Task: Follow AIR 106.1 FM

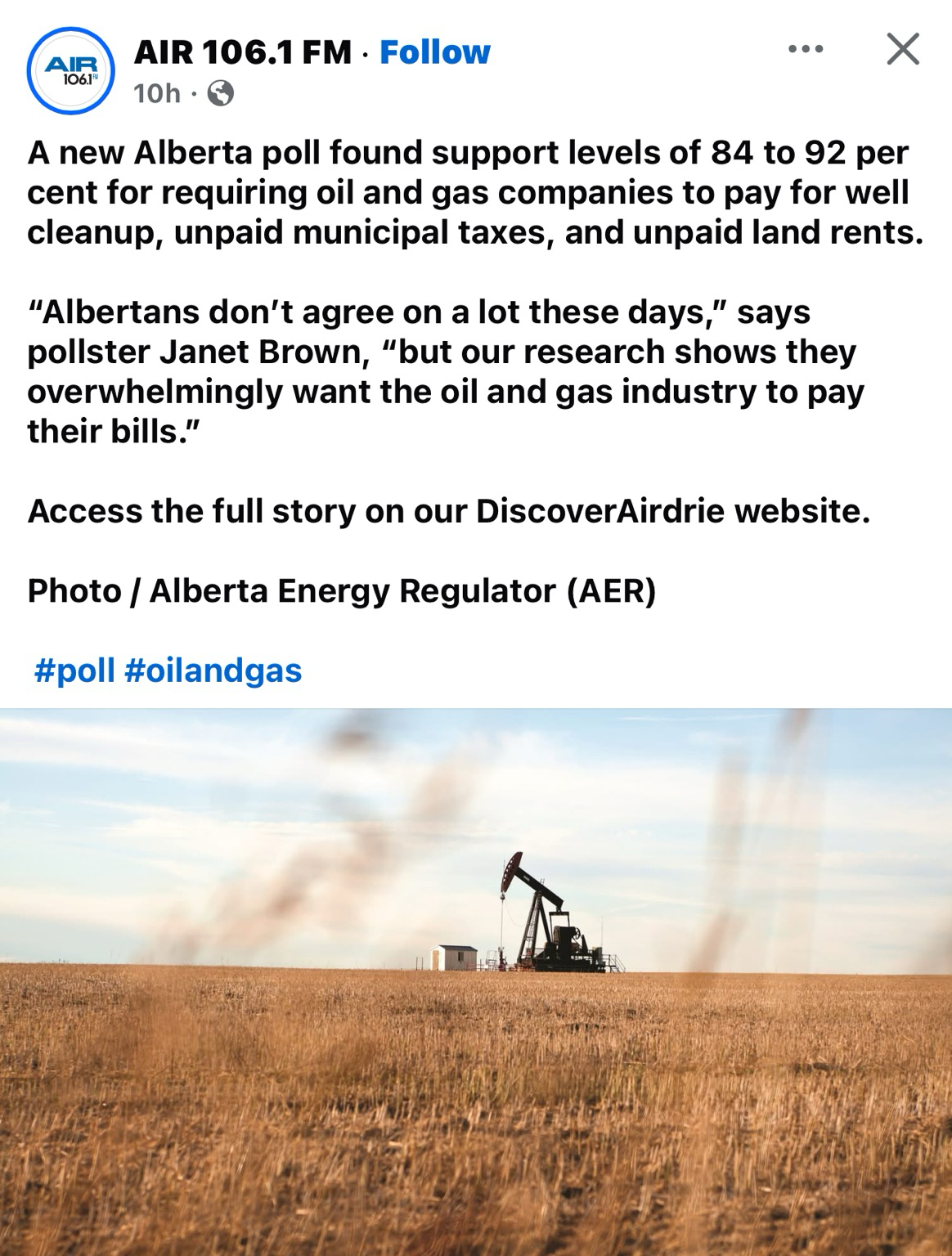Action: (434, 52)
